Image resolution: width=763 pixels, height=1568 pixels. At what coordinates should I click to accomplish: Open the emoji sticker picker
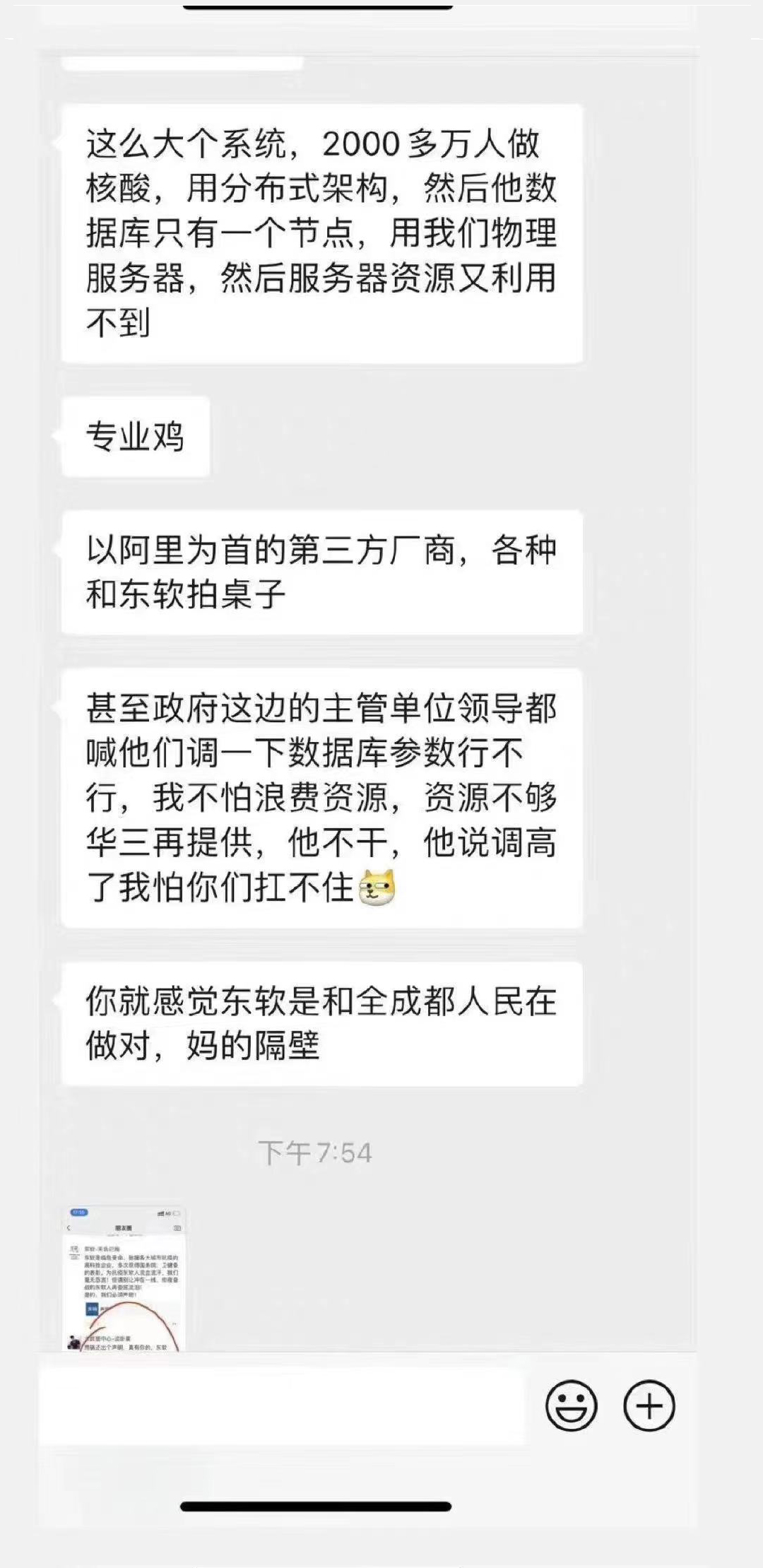(x=571, y=1405)
